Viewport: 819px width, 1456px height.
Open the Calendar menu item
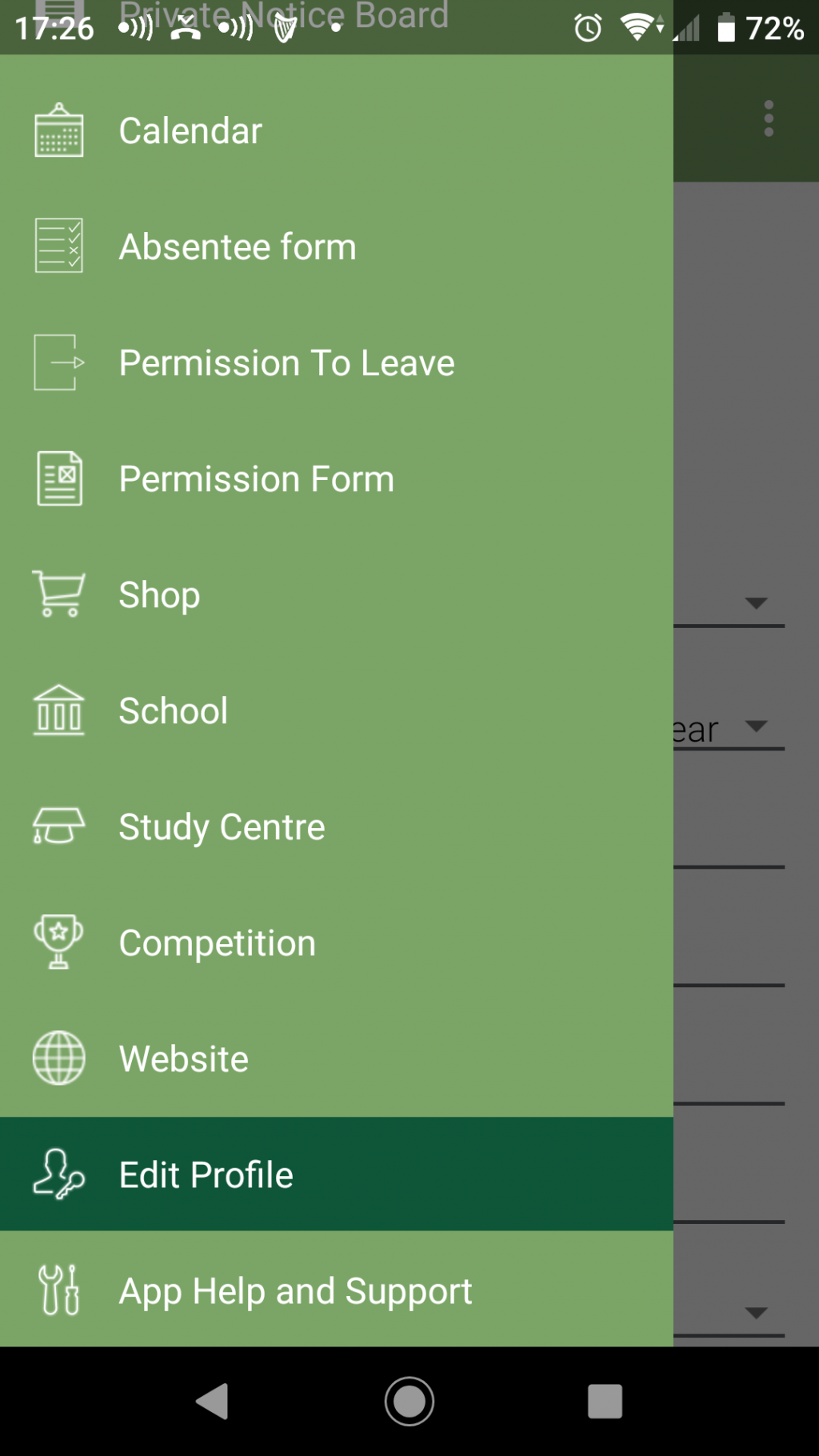click(336, 130)
